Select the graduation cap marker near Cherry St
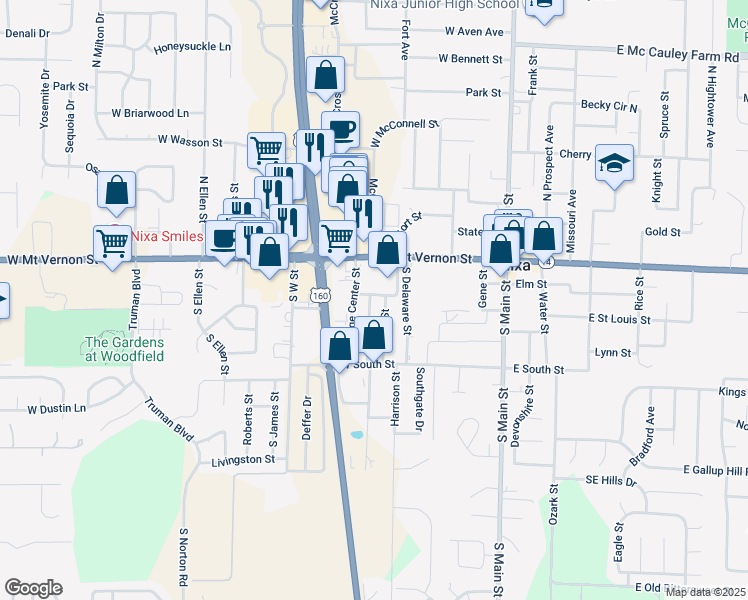Image resolution: width=748 pixels, height=600 pixels. 614,162
